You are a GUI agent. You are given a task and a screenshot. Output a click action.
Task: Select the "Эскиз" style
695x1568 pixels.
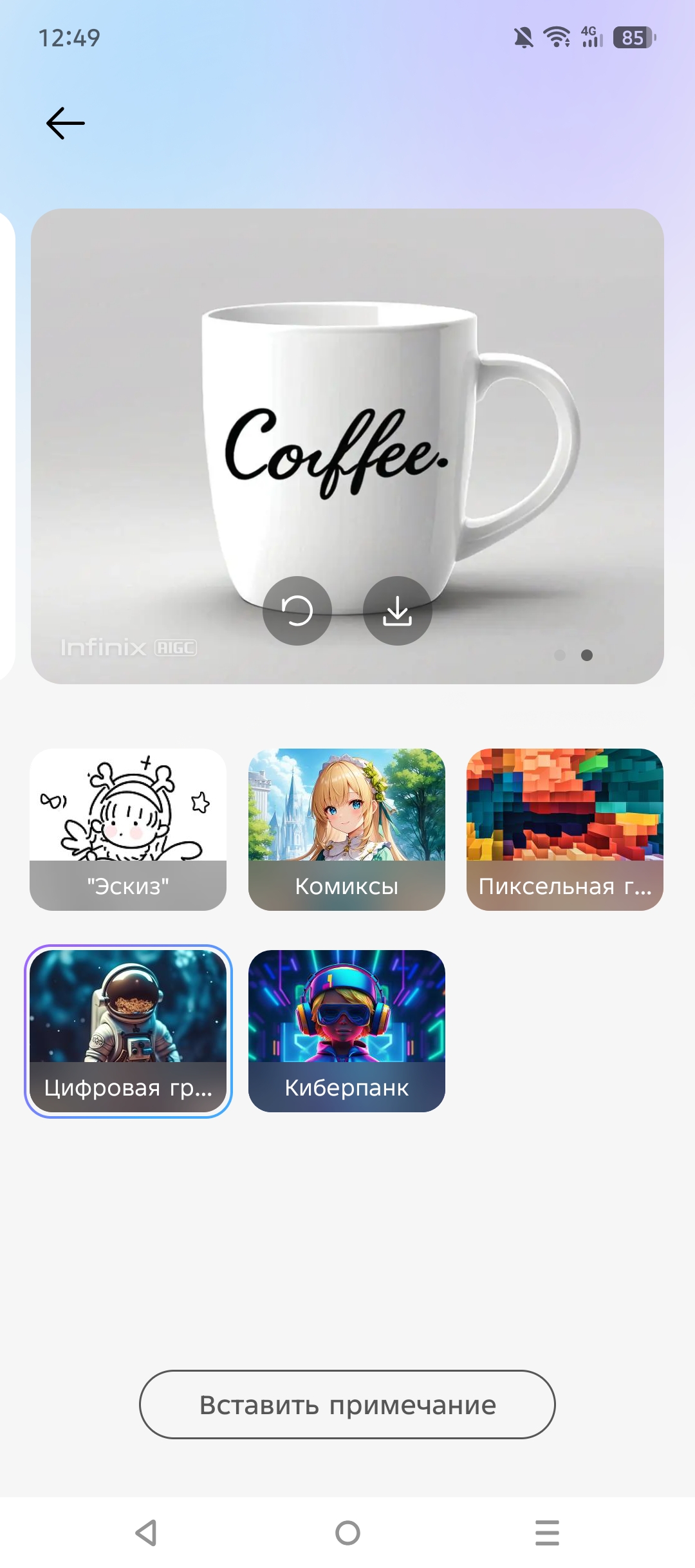point(128,829)
